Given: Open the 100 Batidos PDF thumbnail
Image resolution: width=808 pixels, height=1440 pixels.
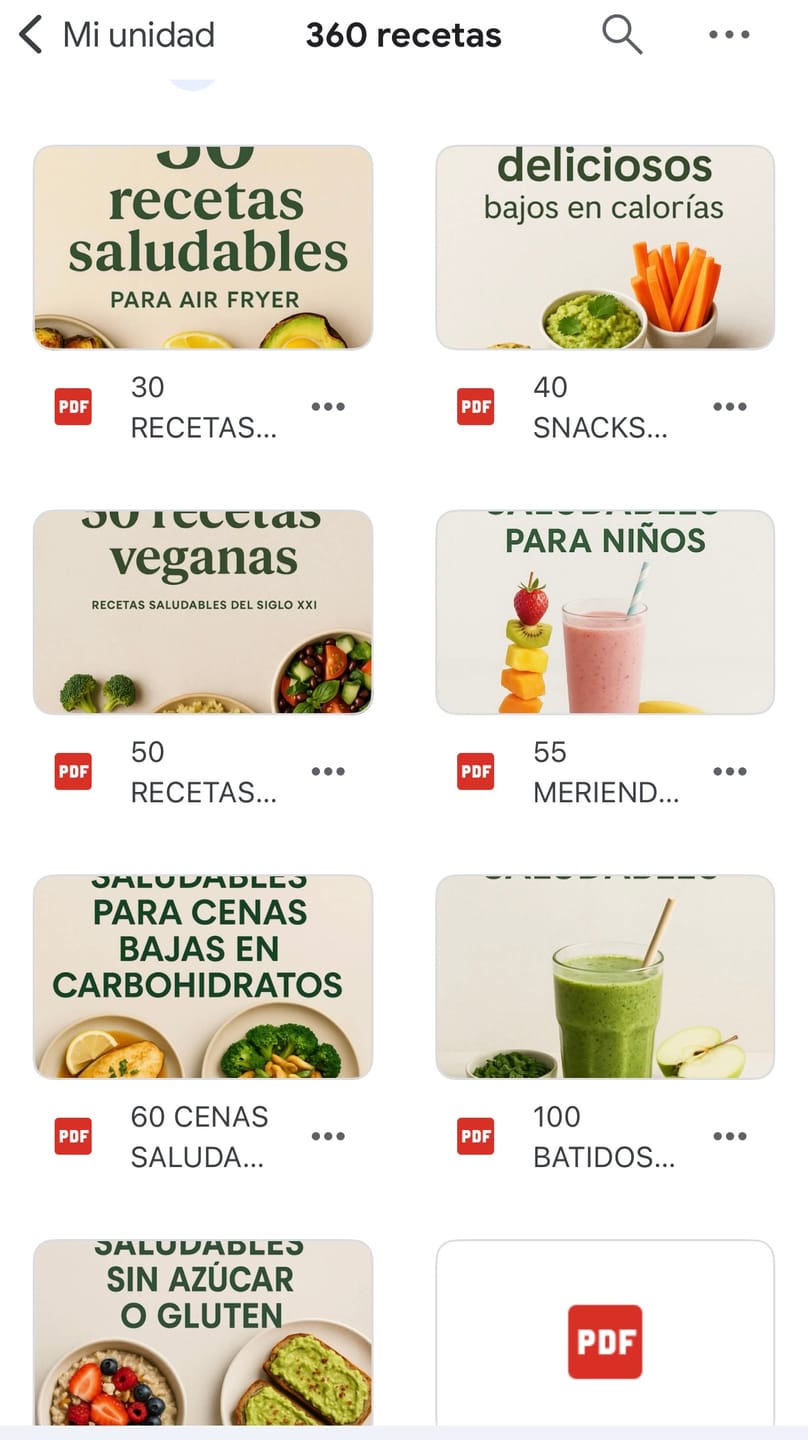Looking at the screenshot, I should click(605, 977).
